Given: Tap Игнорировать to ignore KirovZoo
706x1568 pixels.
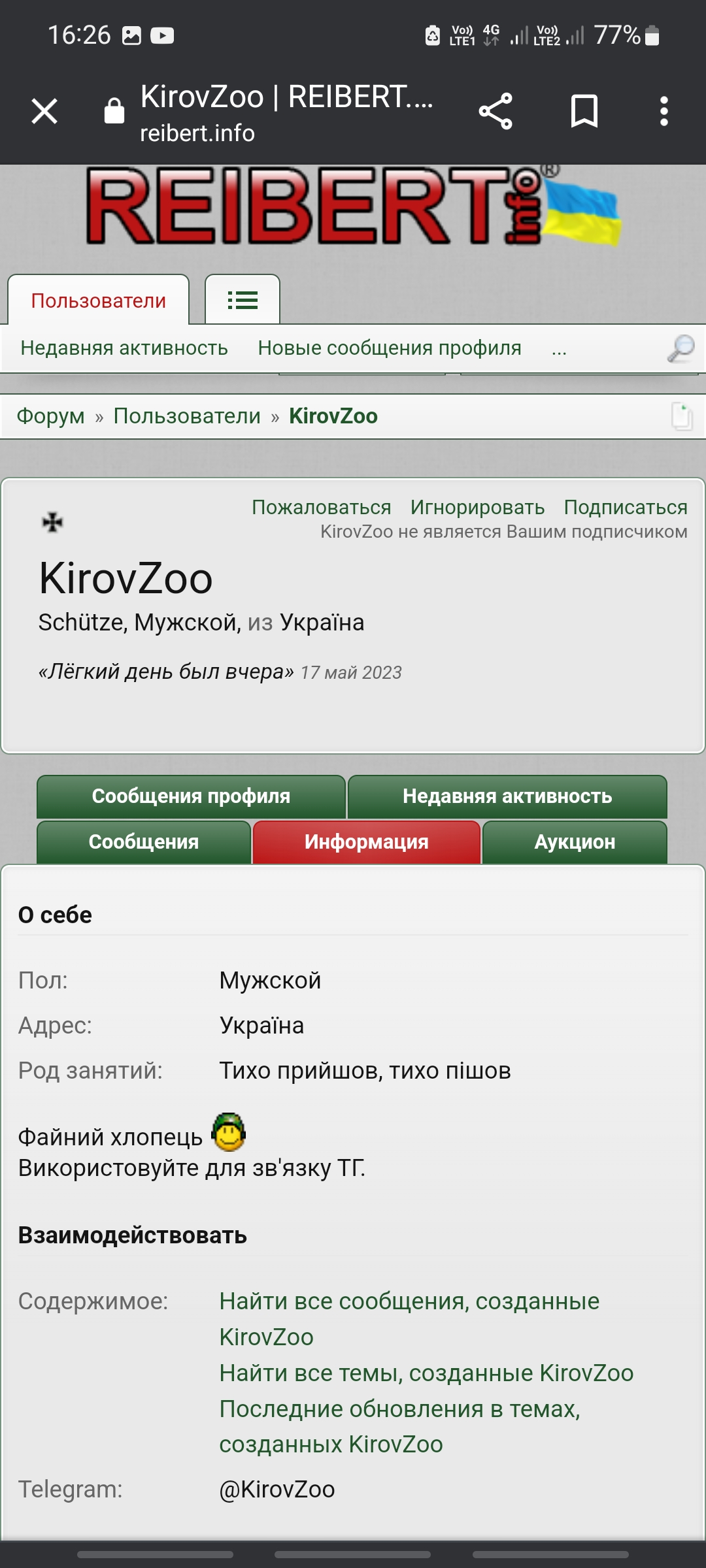Looking at the screenshot, I should pyautogui.click(x=478, y=507).
